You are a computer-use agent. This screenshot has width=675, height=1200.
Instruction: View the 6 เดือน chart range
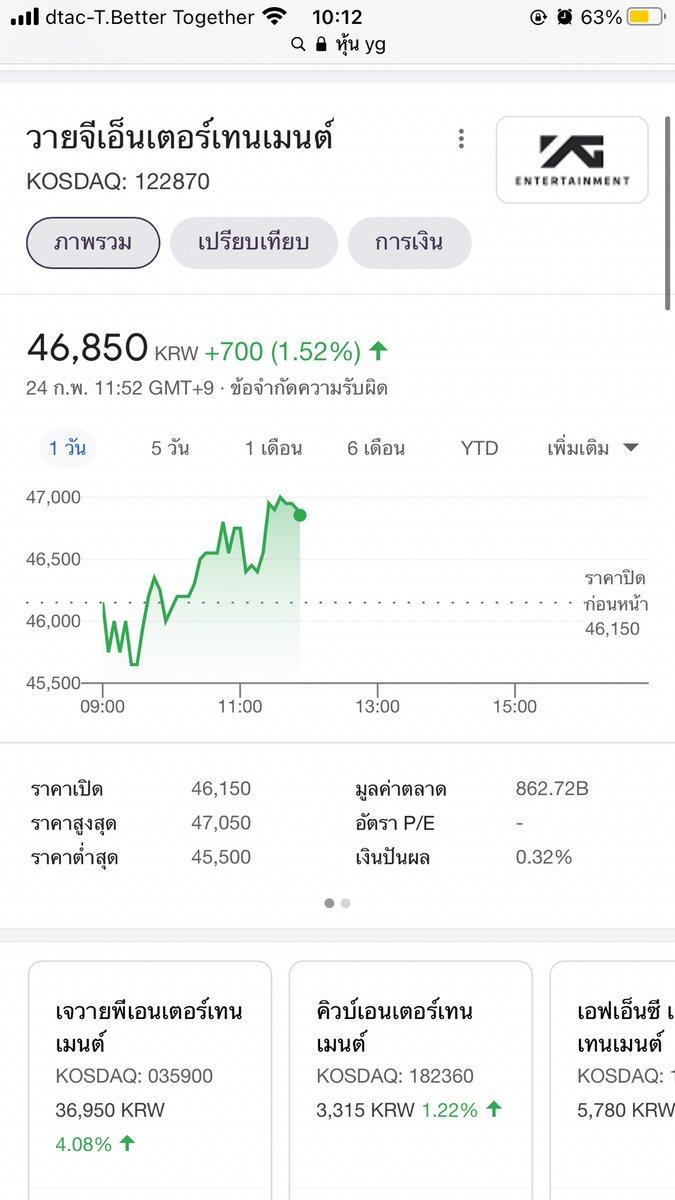tap(376, 448)
